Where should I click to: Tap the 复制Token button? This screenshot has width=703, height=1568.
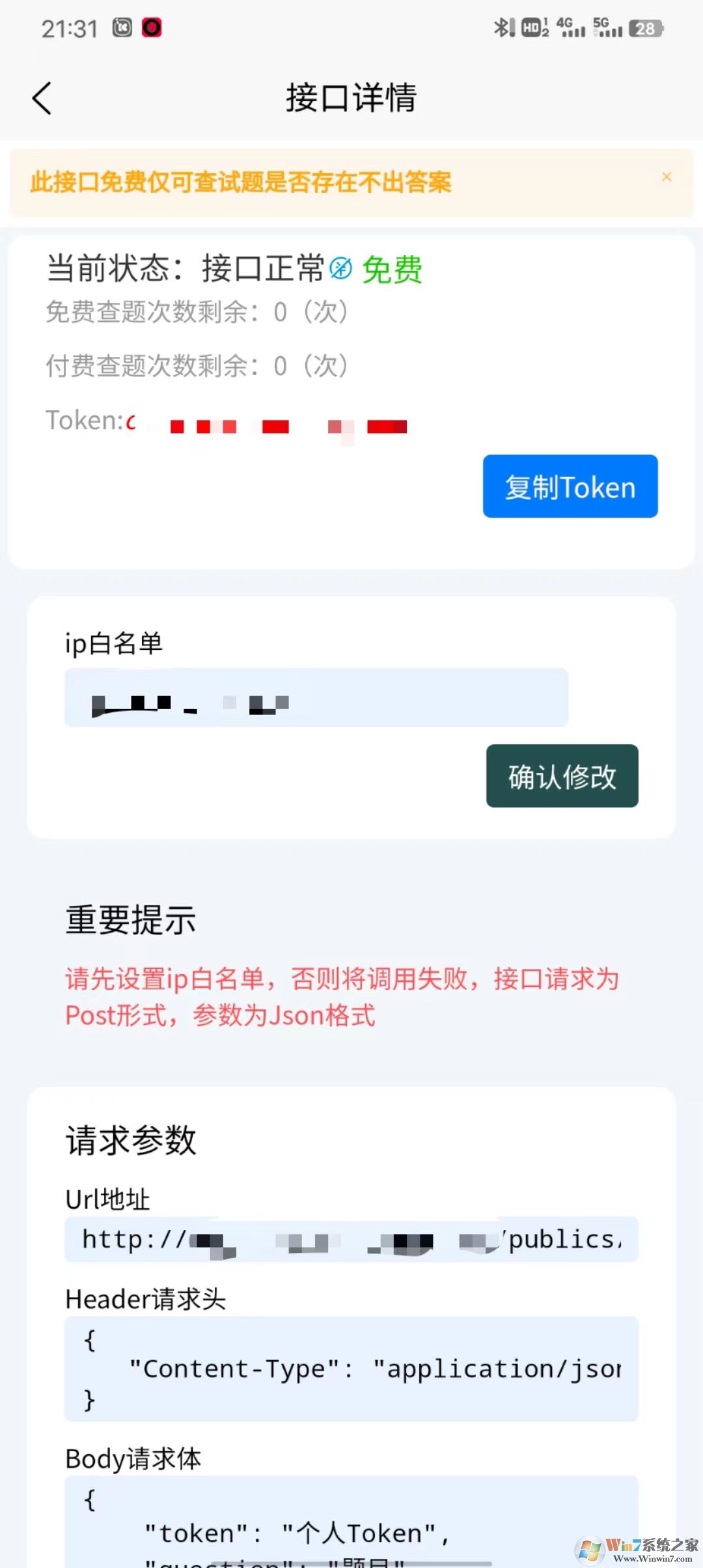point(569,486)
